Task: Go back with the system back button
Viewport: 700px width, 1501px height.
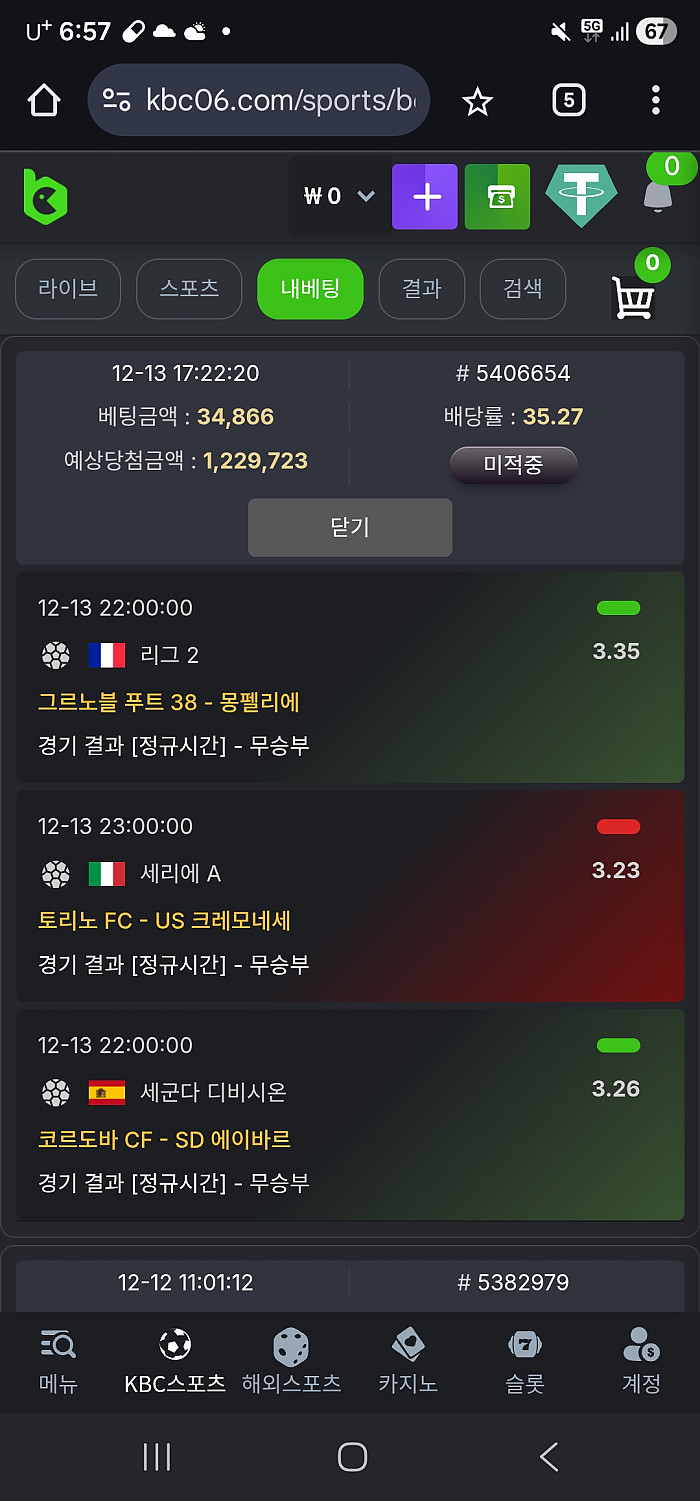Action: click(x=548, y=1456)
